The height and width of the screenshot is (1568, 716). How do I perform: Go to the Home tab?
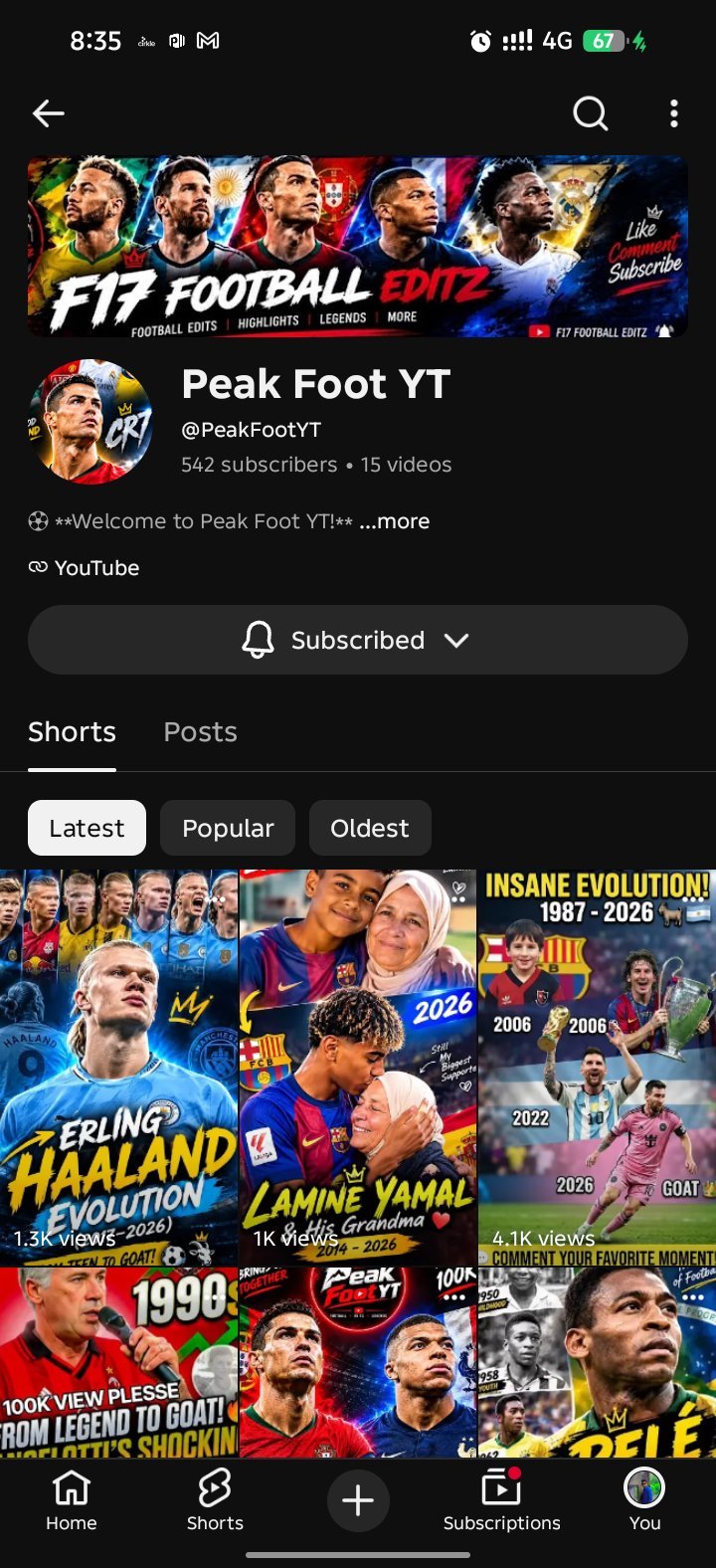72,1500
